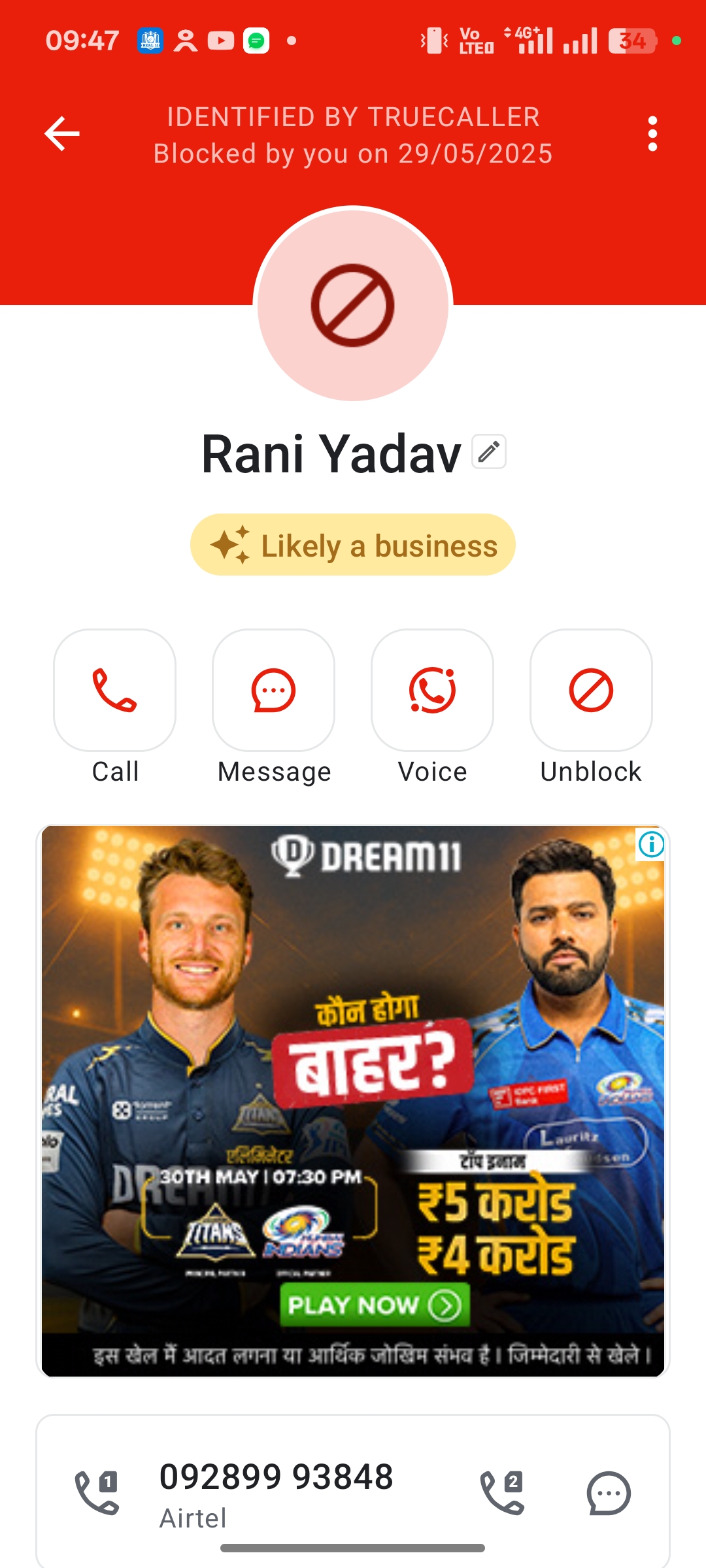
Task: Open the ad info icon
Action: (651, 844)
